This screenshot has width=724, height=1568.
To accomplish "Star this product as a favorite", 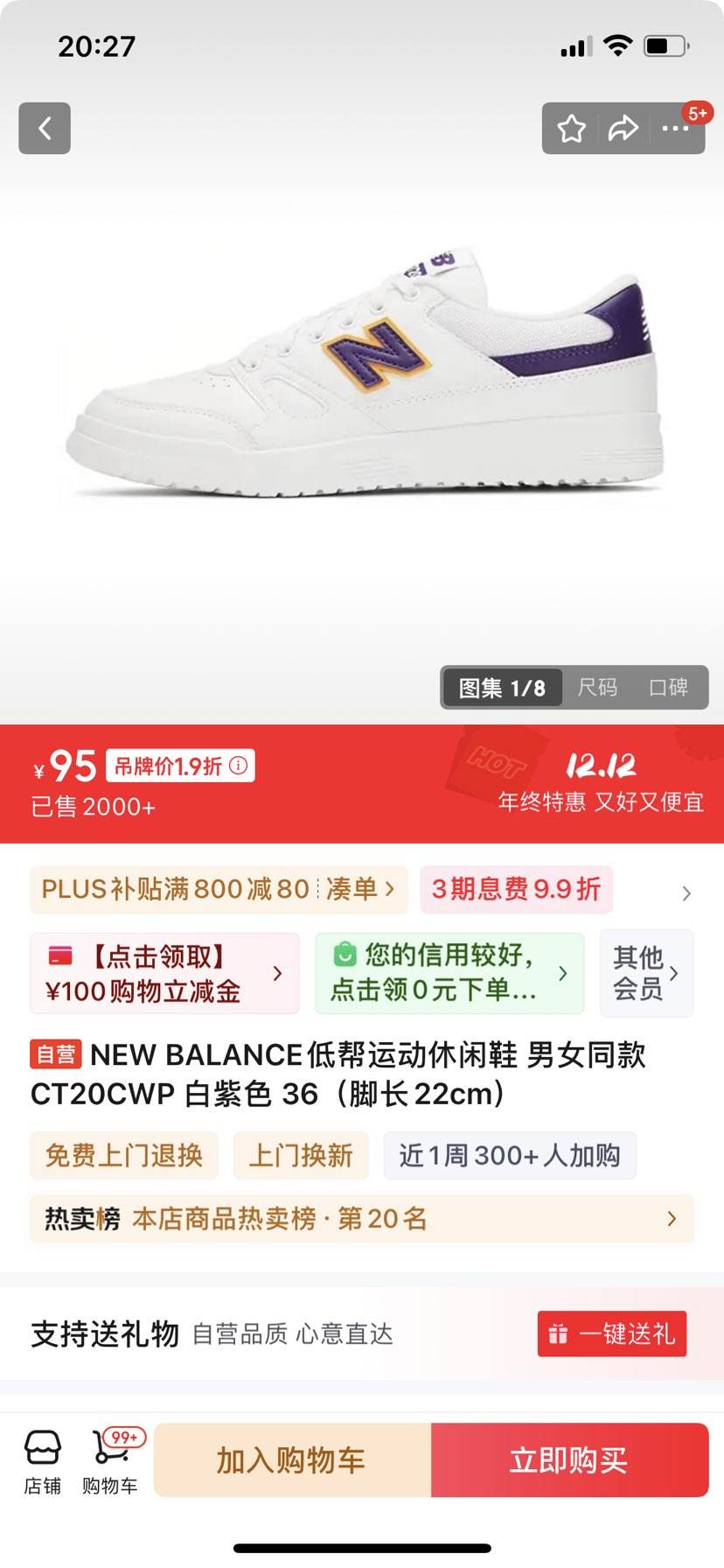I will coord(571,129).
